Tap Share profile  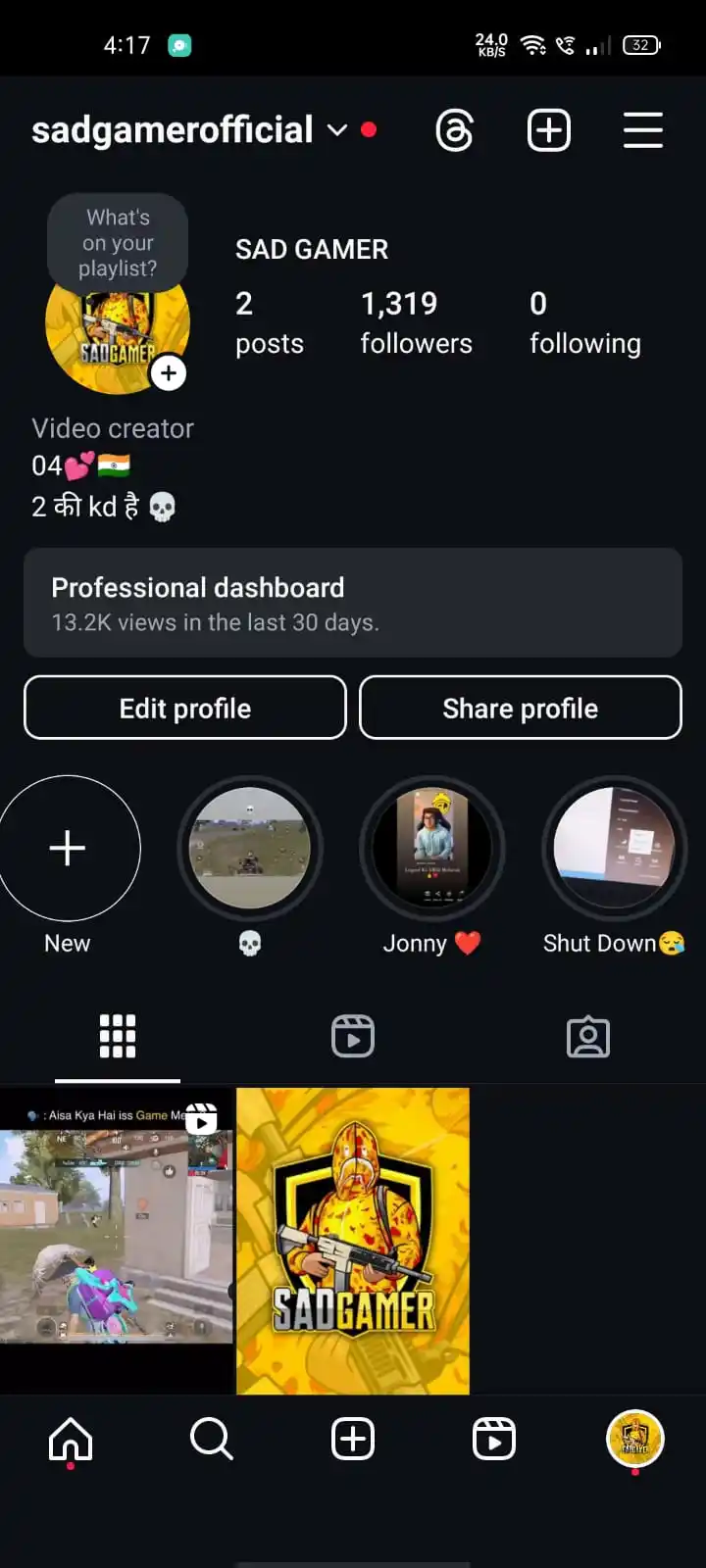click(x=521, y=708)
